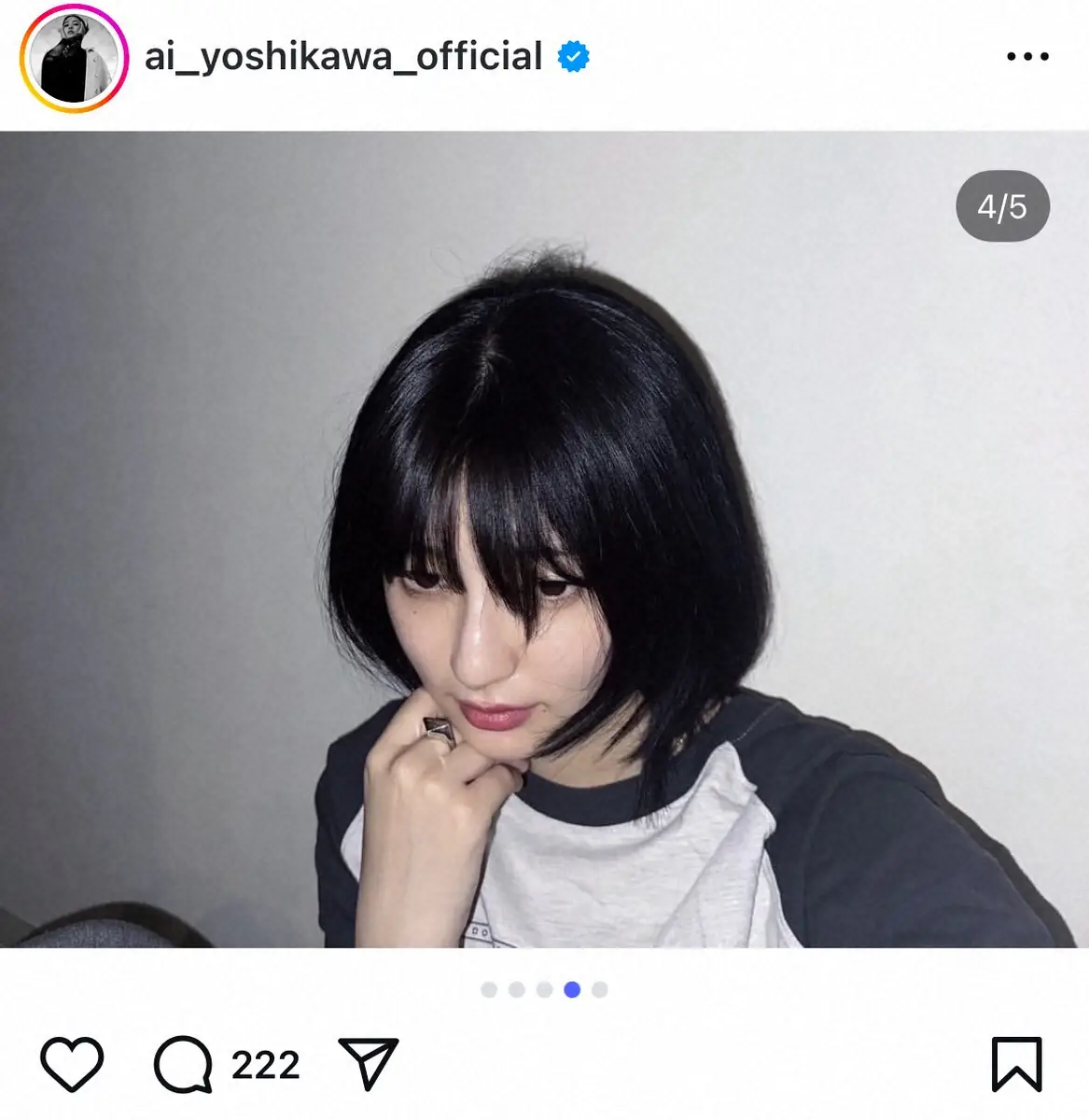Open the comments on this post
This screenshot has height=1120, width=1089.
(x=183, y=1064)
